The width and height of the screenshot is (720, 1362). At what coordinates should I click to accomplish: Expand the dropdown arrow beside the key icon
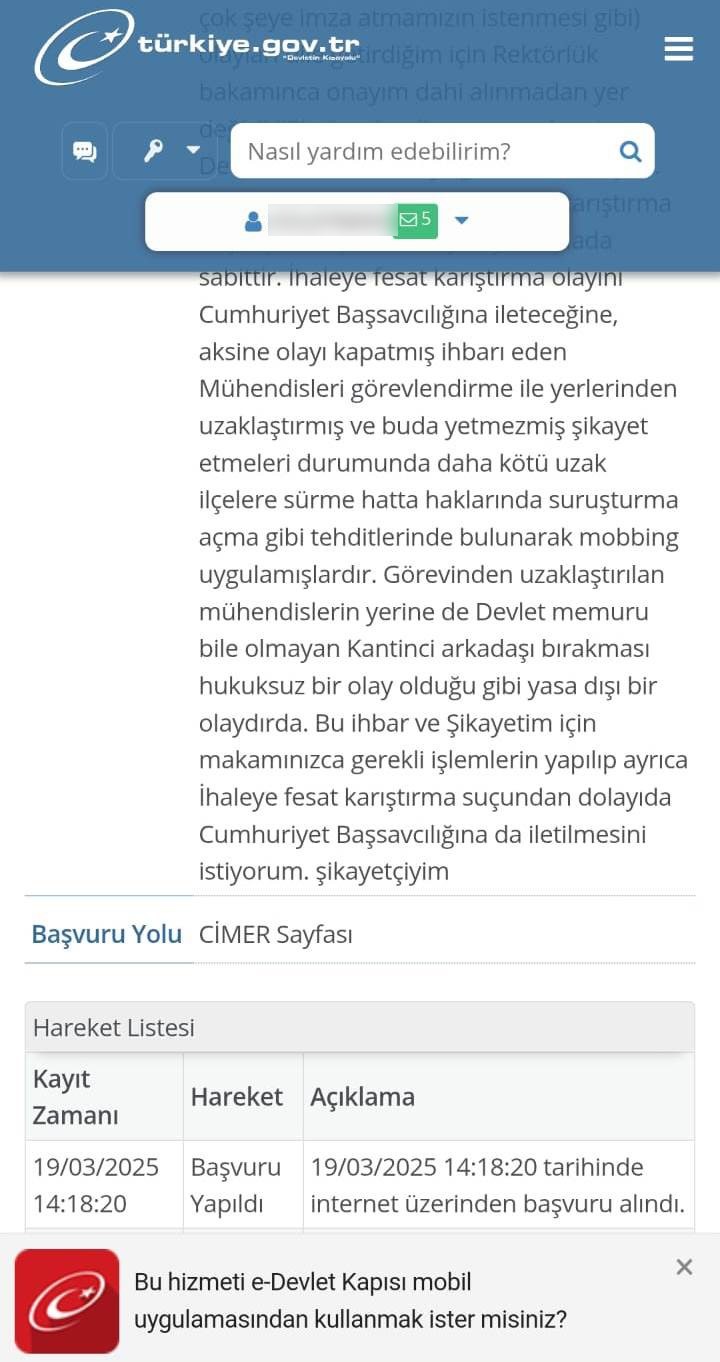[x=192, y=151]
